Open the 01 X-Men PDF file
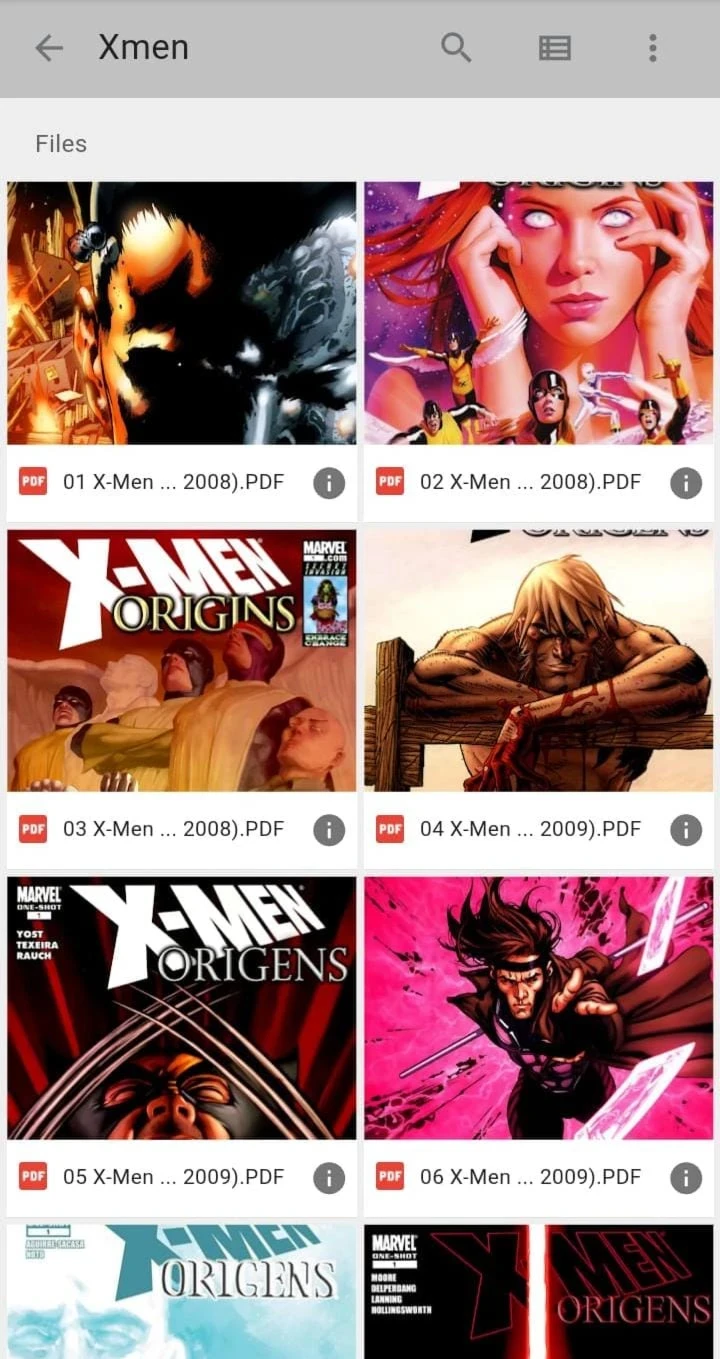 (181, 313)
